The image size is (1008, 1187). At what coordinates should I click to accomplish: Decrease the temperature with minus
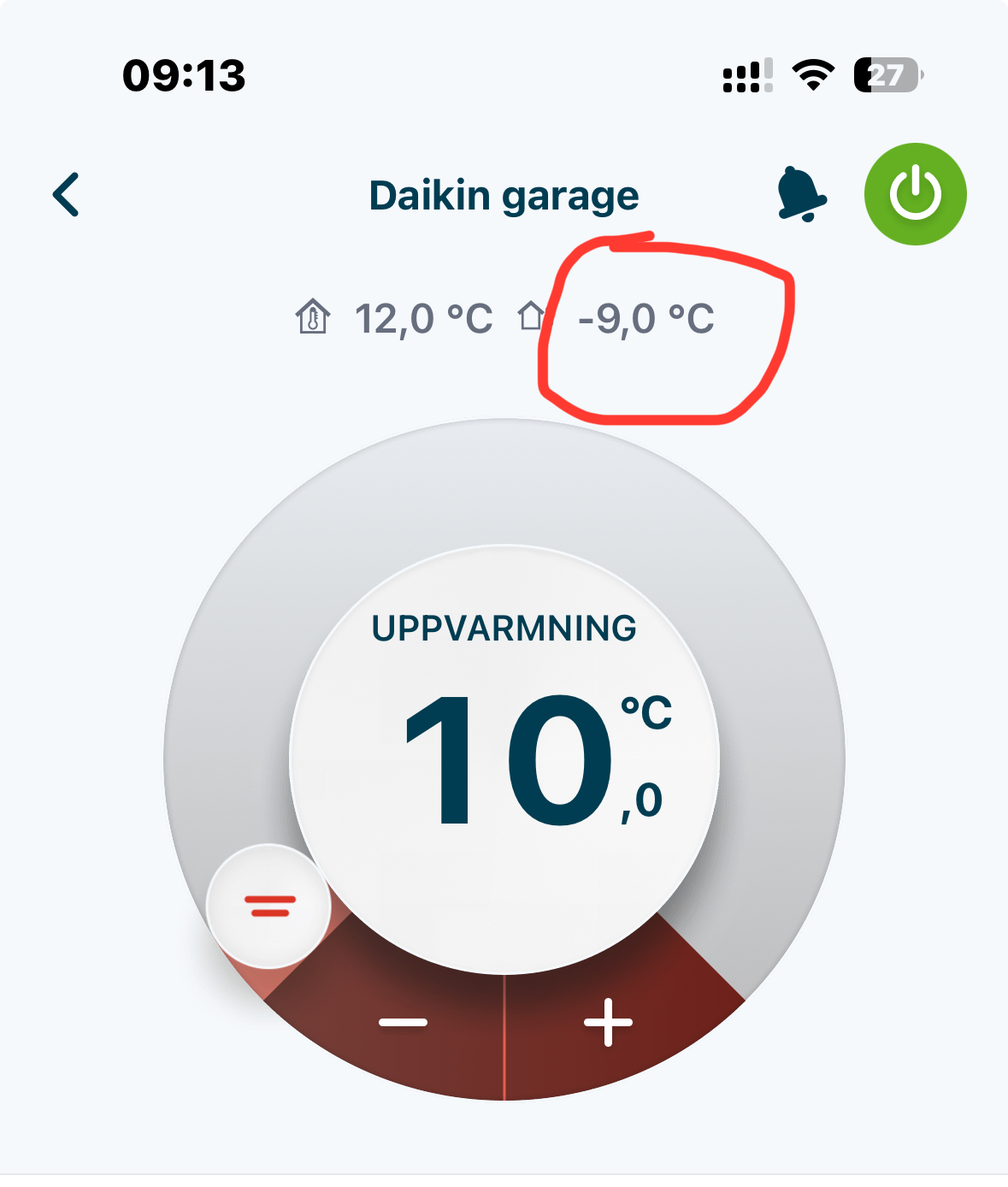[403, 1022]
